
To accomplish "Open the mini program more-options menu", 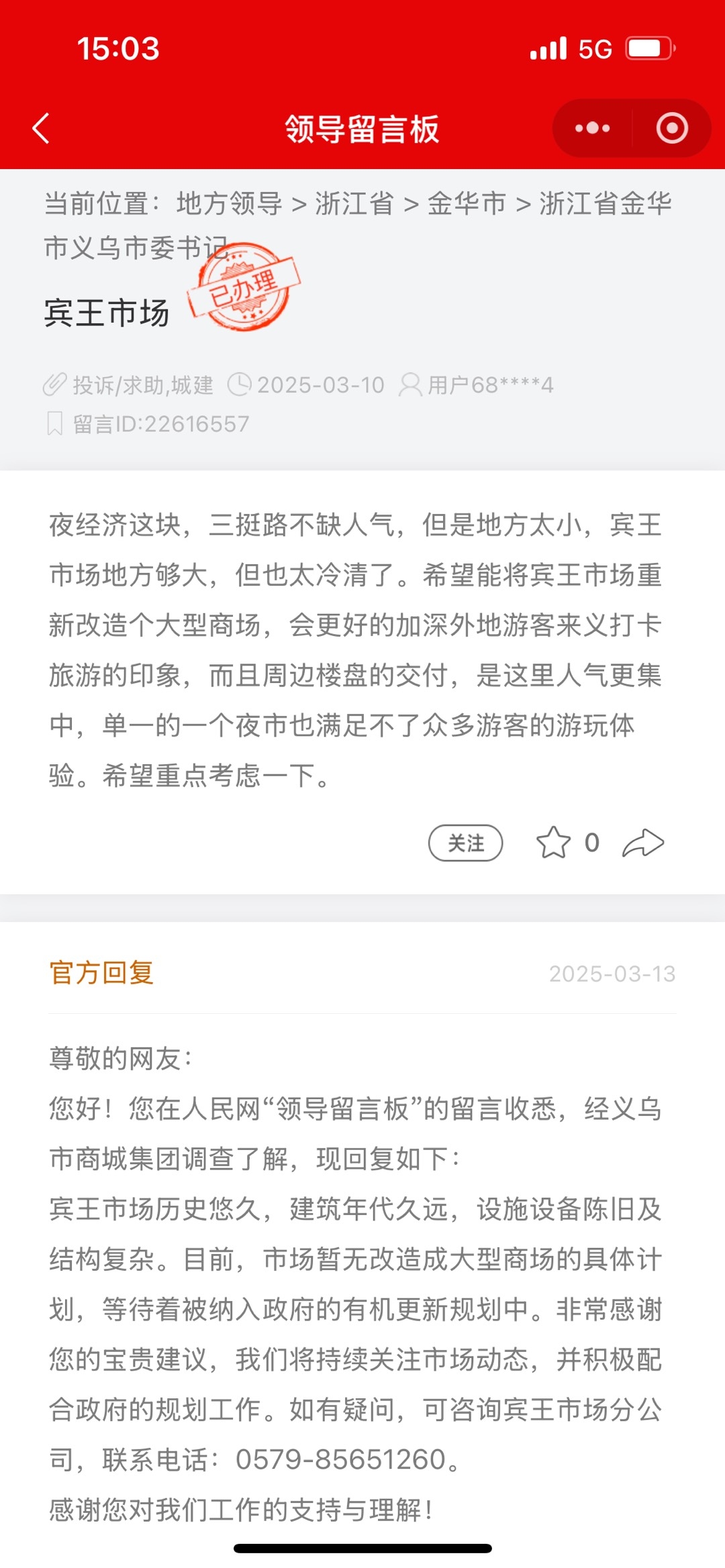I will point(592,128).
